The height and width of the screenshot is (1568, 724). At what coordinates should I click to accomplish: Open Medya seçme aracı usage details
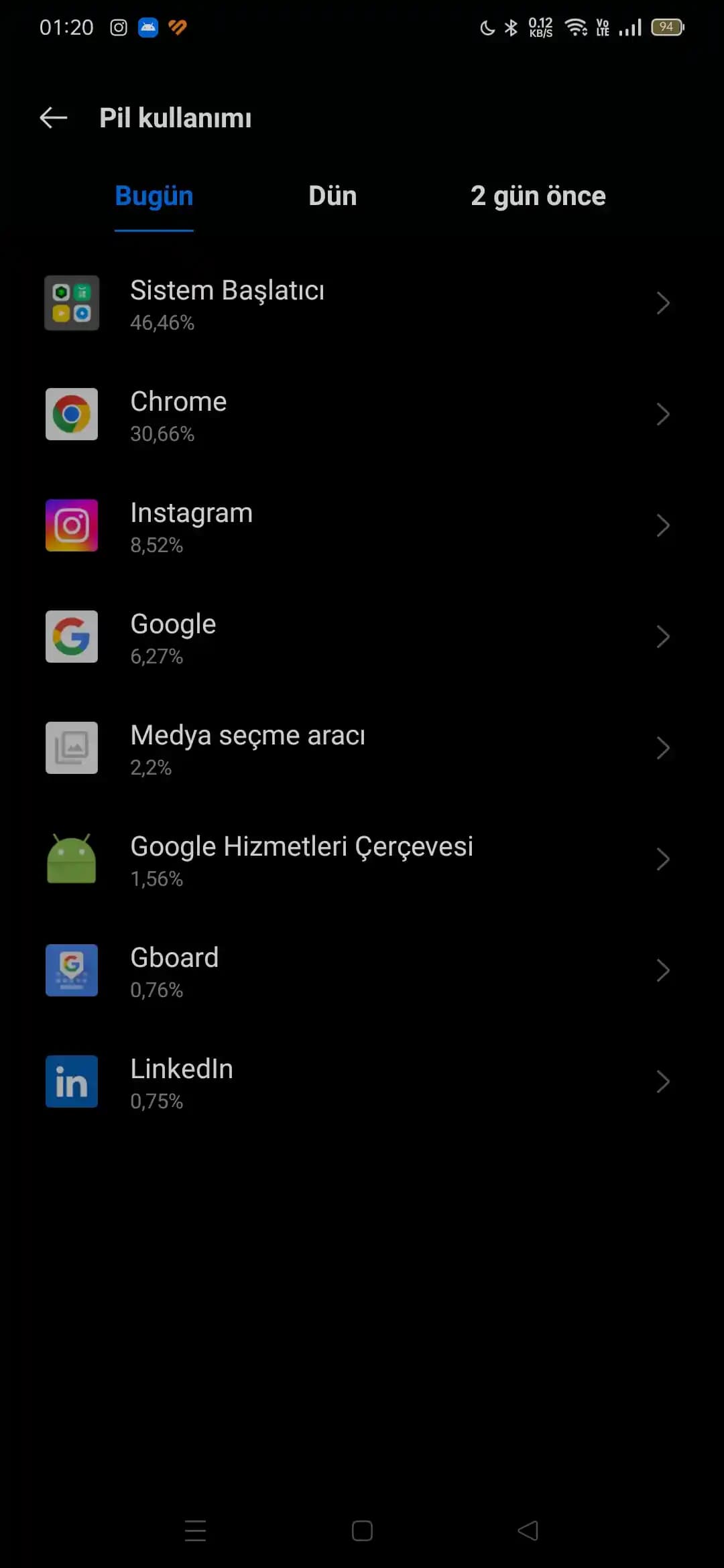point(362,748)
